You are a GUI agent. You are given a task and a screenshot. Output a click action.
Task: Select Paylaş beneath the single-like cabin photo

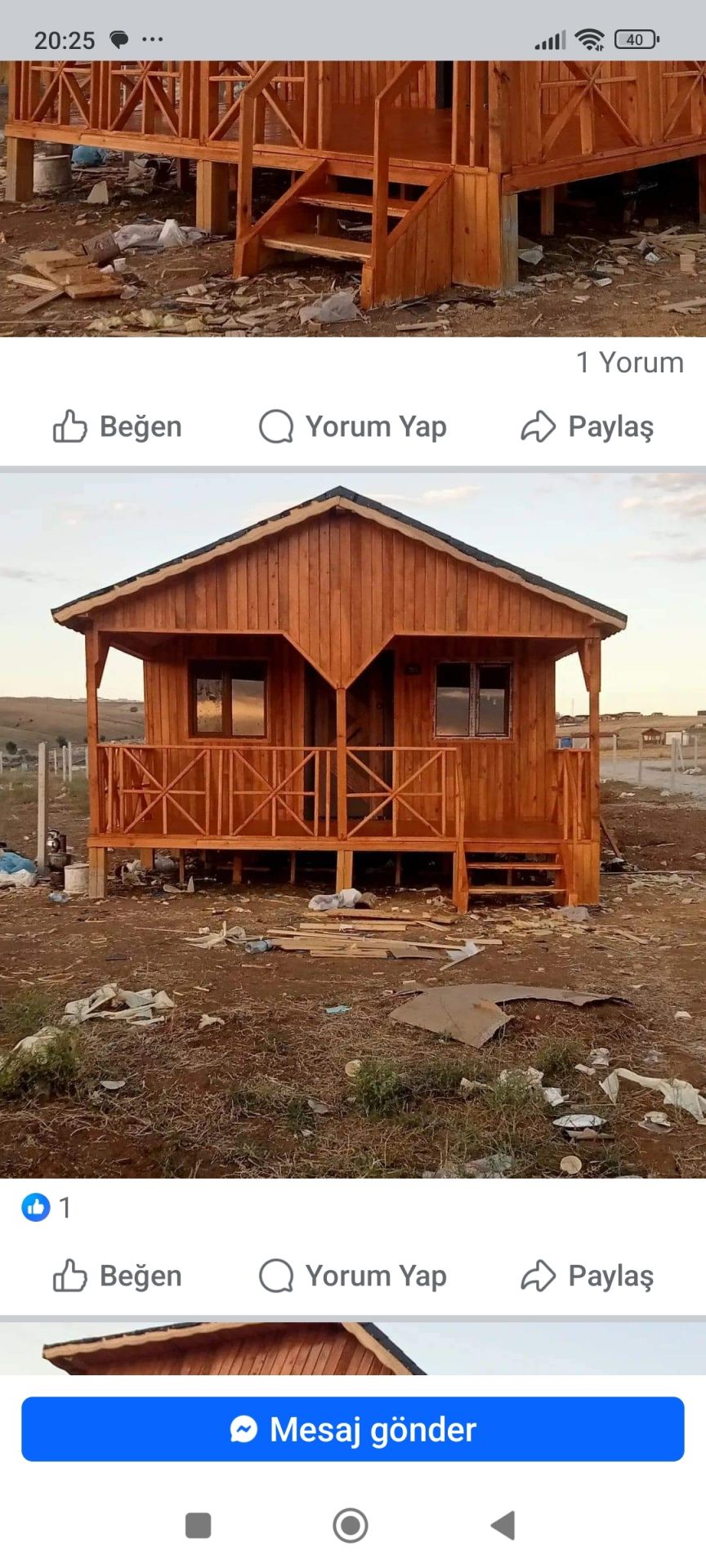tap(587, 1276)
